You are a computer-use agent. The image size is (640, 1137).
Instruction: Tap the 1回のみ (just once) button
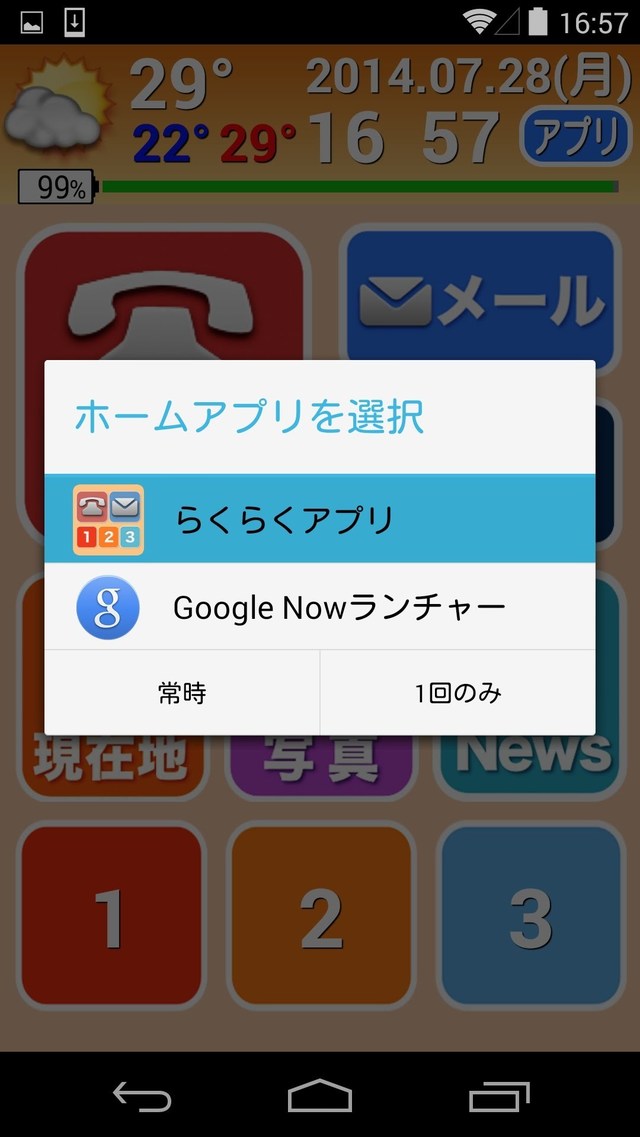coord(458,693)
